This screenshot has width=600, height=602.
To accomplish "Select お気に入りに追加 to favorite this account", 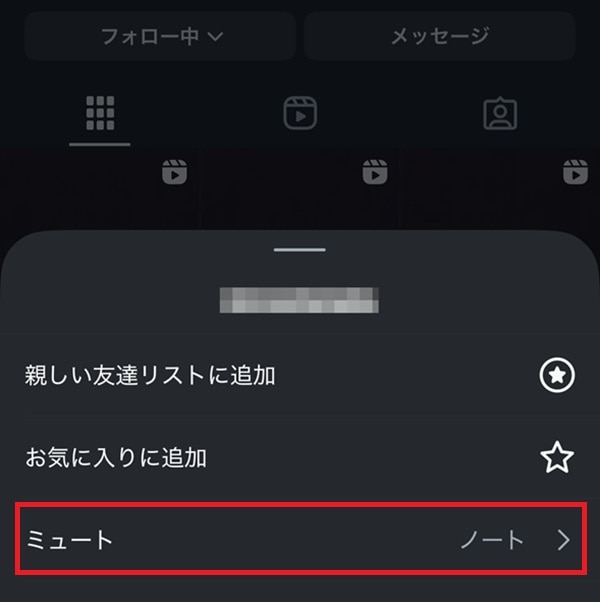I will click(x=299, y=458).
